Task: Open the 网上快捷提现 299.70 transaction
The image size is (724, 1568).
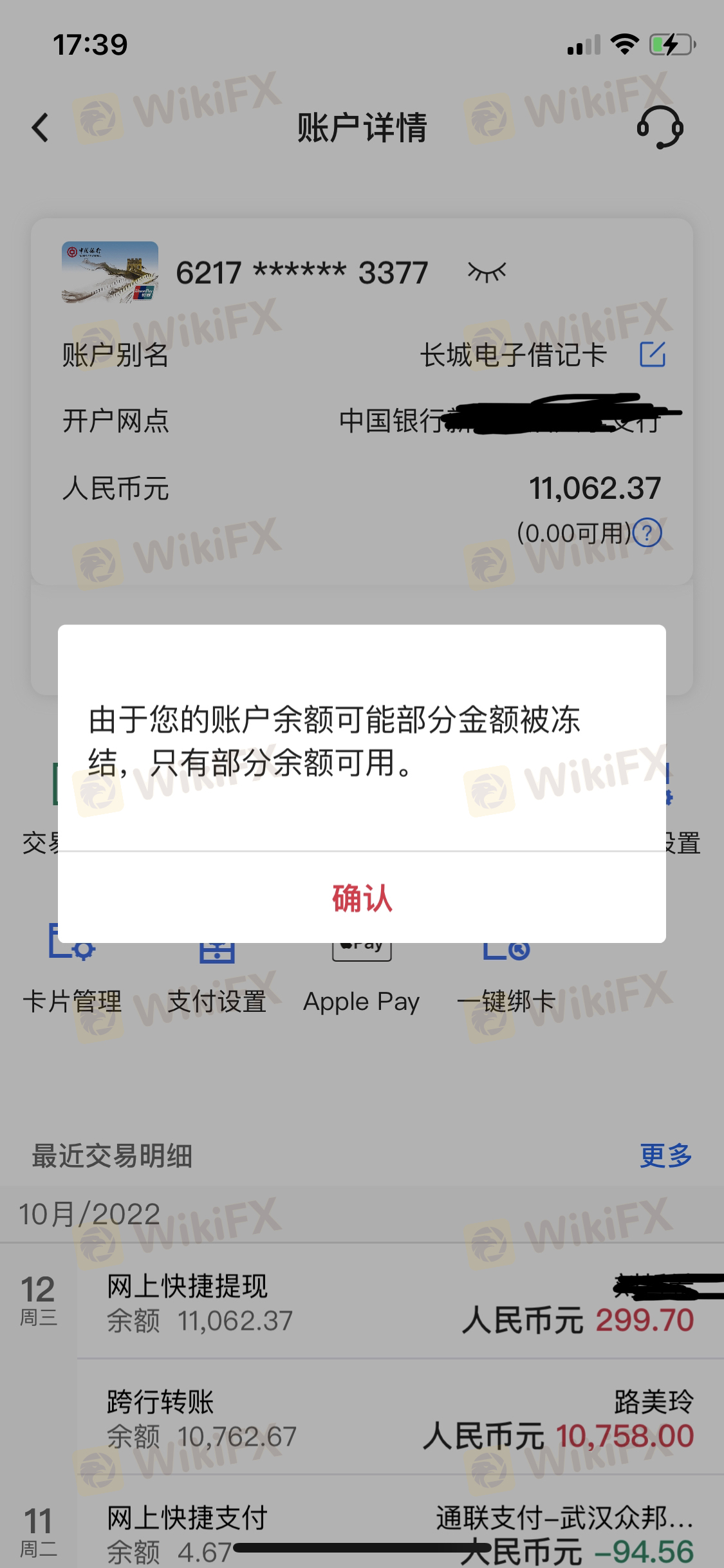Action: (399, 1303)
